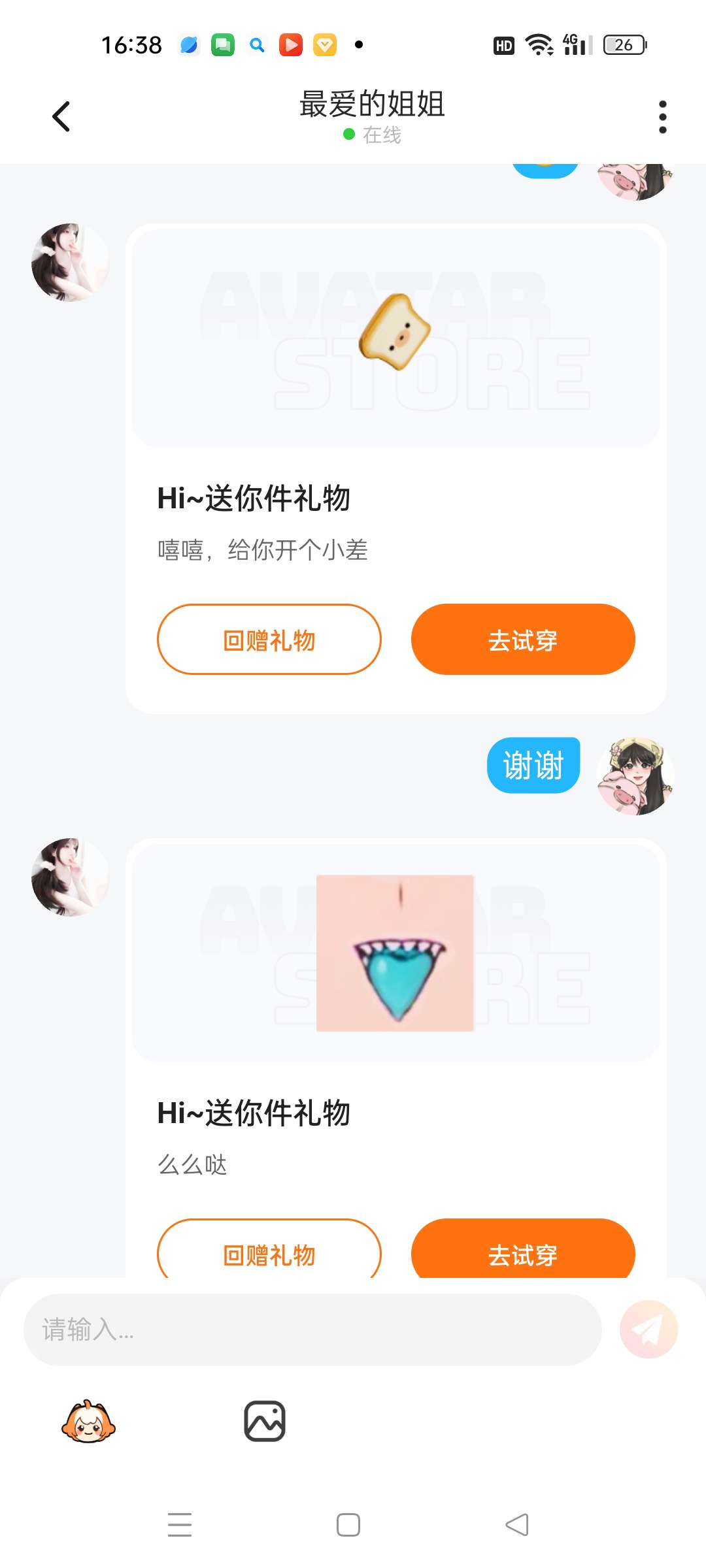Open my avatar next to 谢谢 message
The image size is (706, 1568).
635,776
